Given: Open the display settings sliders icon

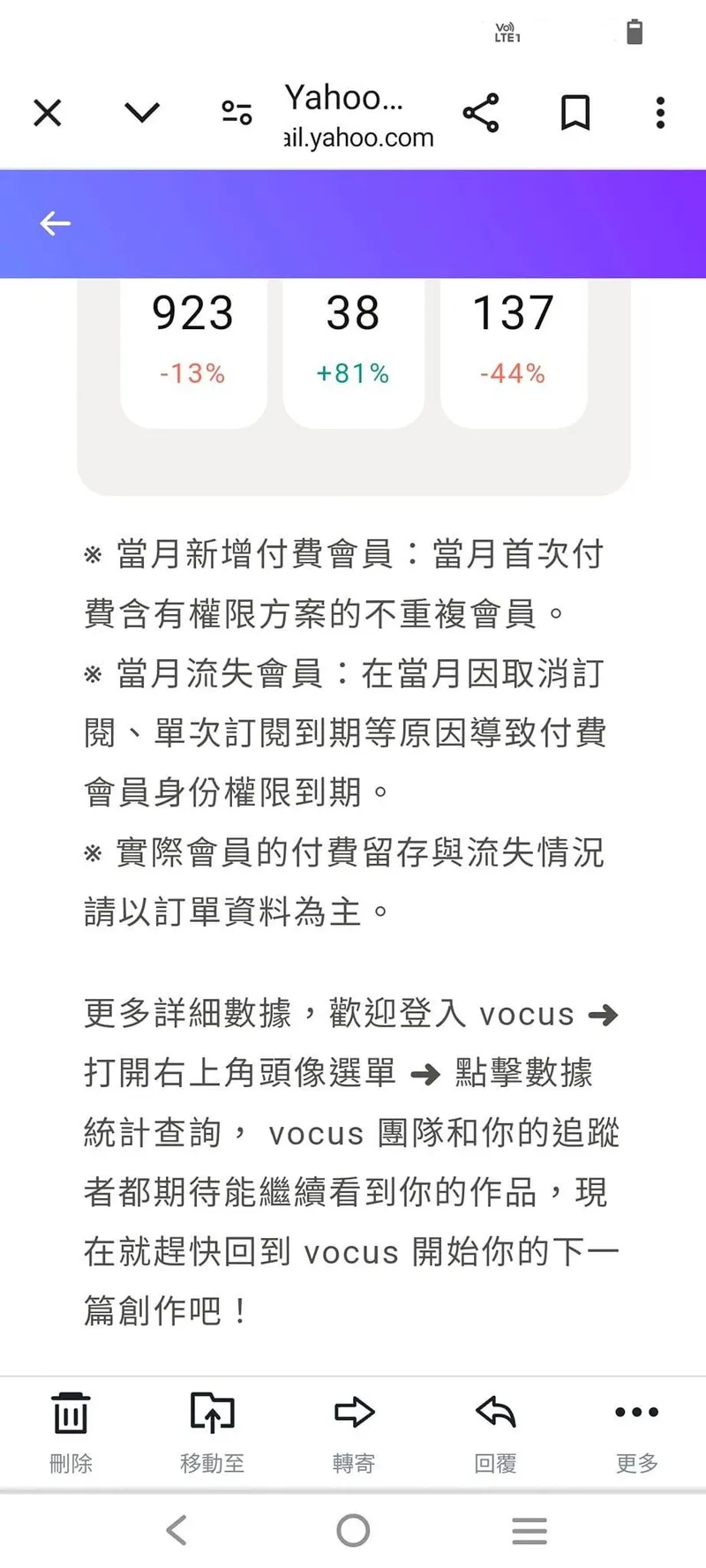Looking at the screenshot, I should [235, 112].
